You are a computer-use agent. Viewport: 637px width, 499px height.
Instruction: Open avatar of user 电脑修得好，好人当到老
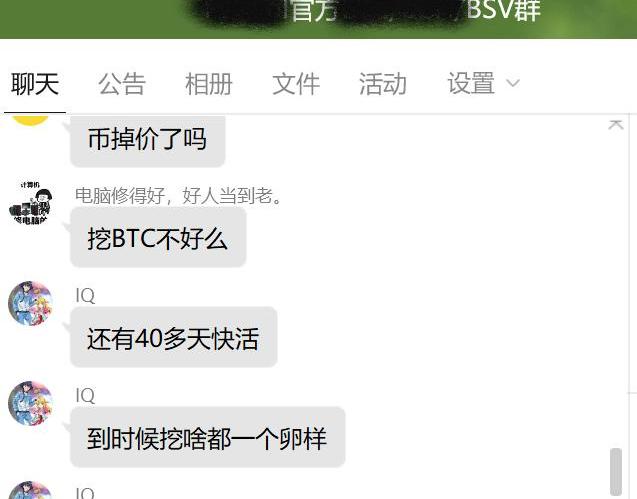(30, 203)
